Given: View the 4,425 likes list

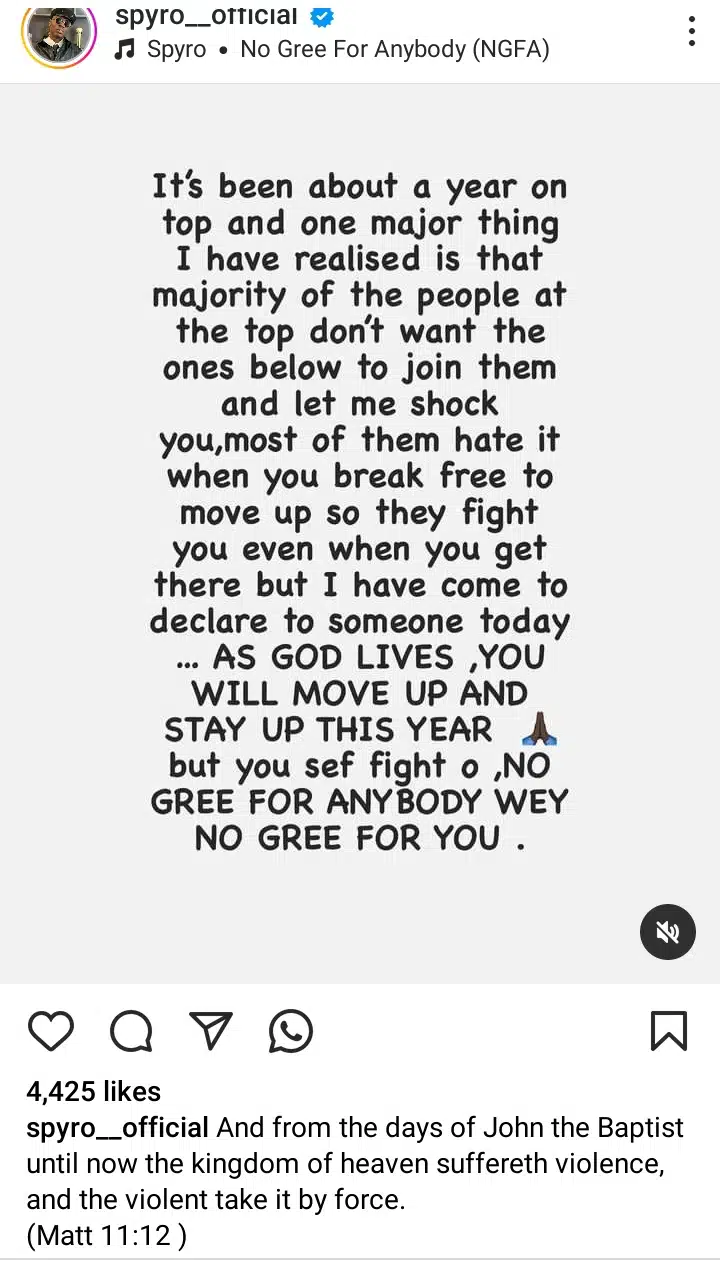Looking at the screenshot, I should click(x=93, y=1091).
